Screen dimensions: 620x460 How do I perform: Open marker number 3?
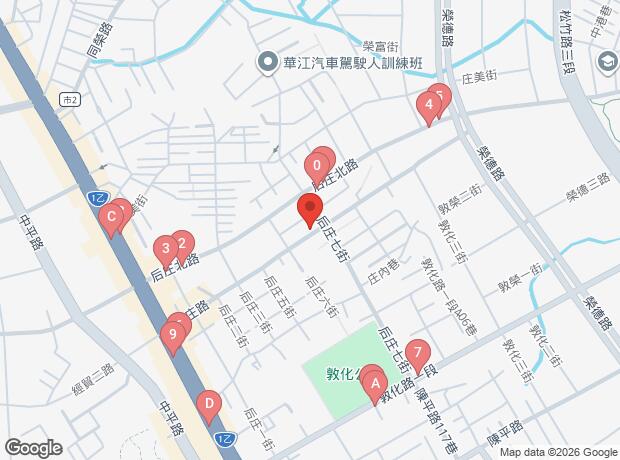166,250
